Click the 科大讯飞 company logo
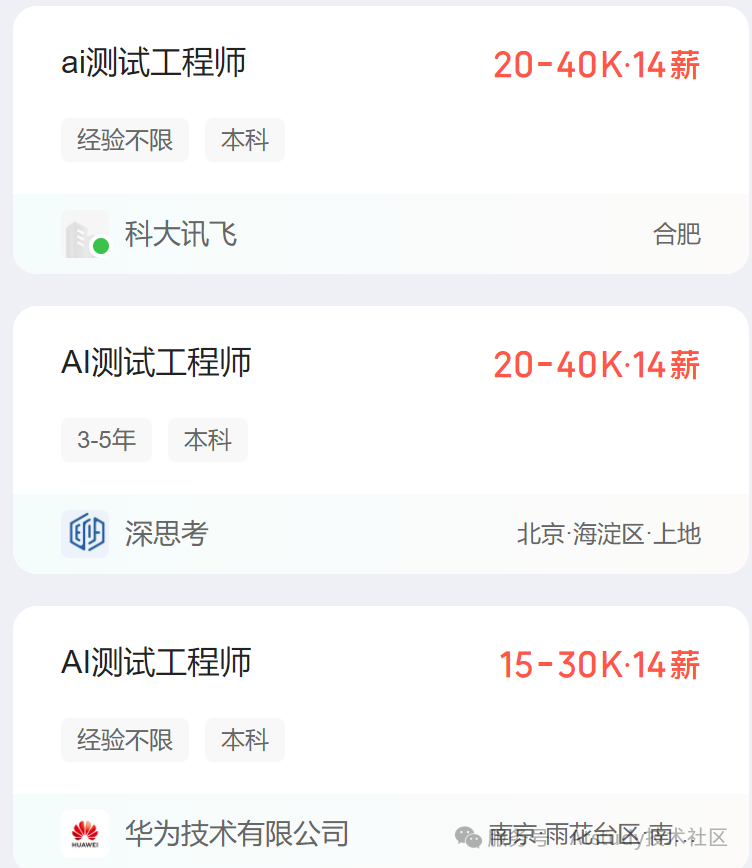This screenshot has height=868, width=752. click(85, 232)
